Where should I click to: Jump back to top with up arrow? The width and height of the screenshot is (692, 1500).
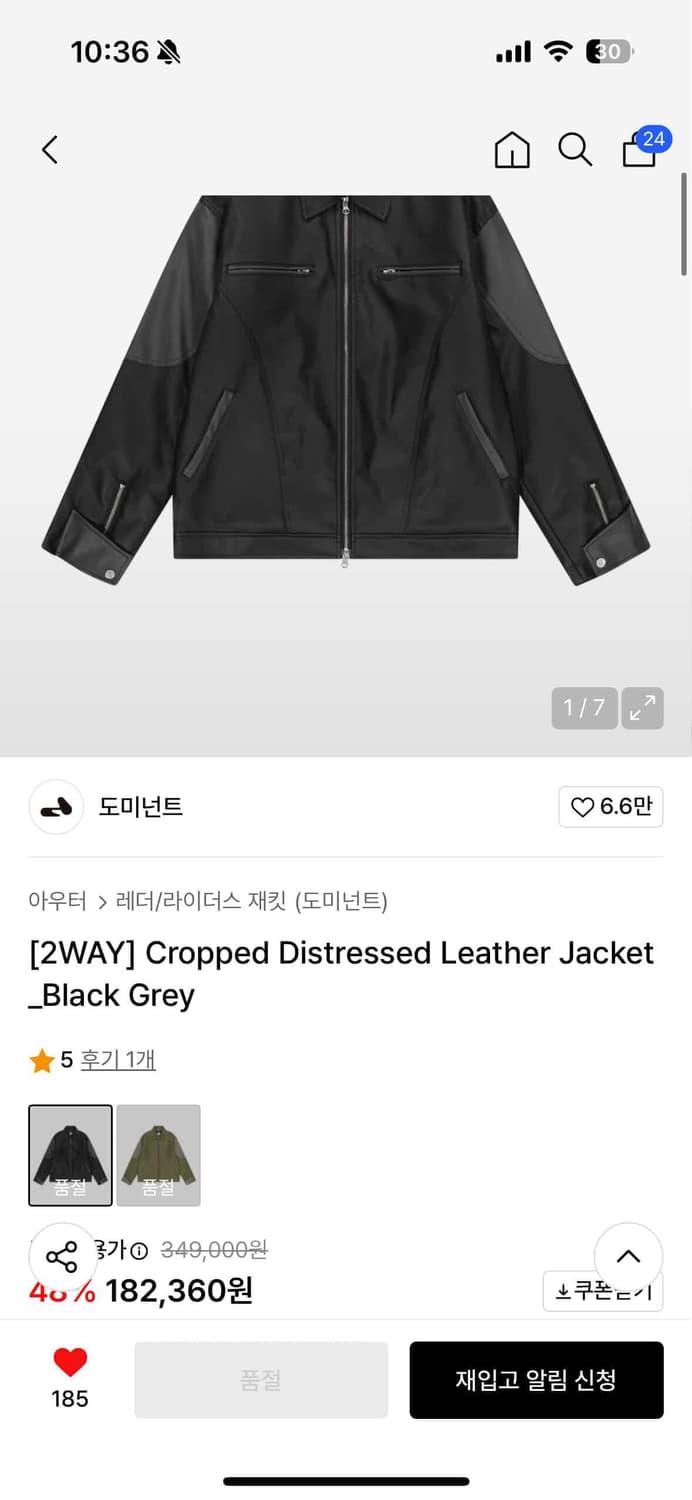(628, 1257)
